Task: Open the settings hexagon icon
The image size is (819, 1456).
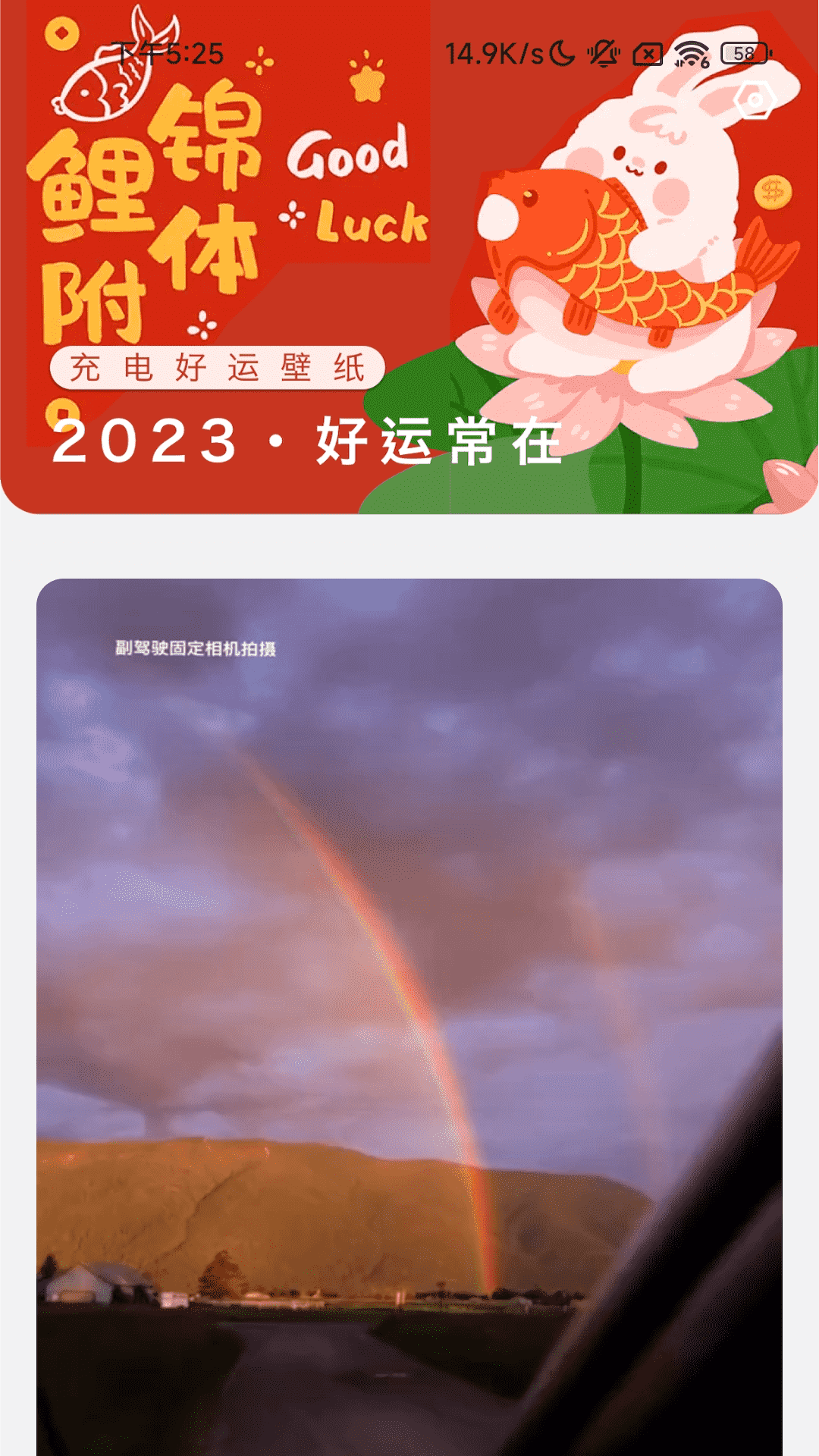Action: click(x=755, y=100)
